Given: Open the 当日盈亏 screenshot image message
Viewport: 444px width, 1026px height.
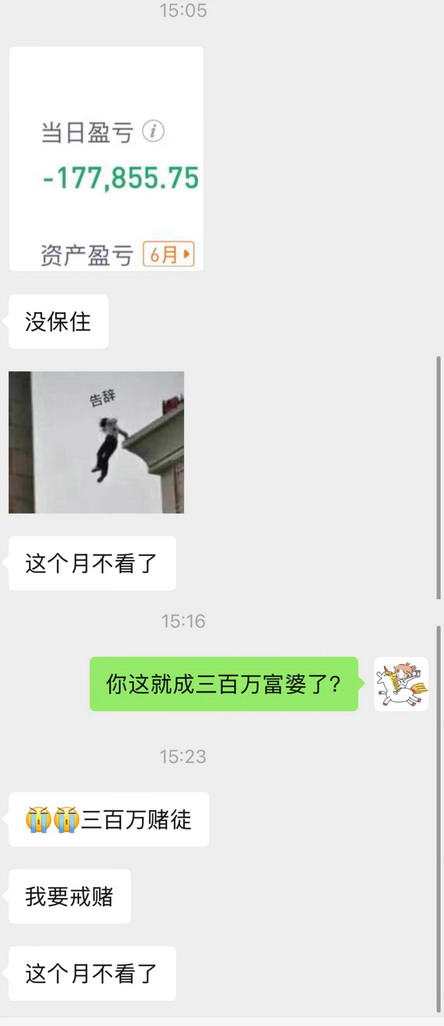Looking at the screenshot, I should point(106,159).
